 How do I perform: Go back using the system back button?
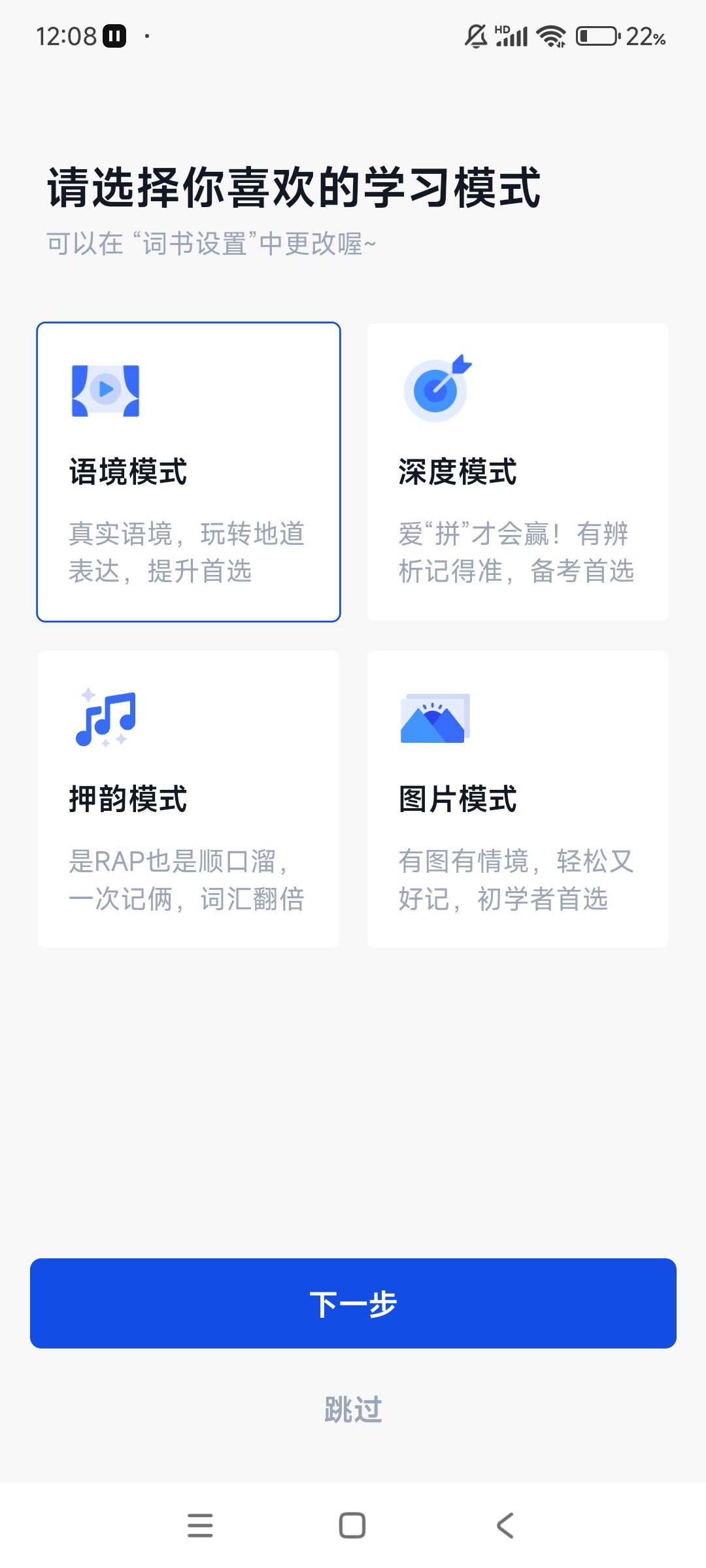[505, 1526]
